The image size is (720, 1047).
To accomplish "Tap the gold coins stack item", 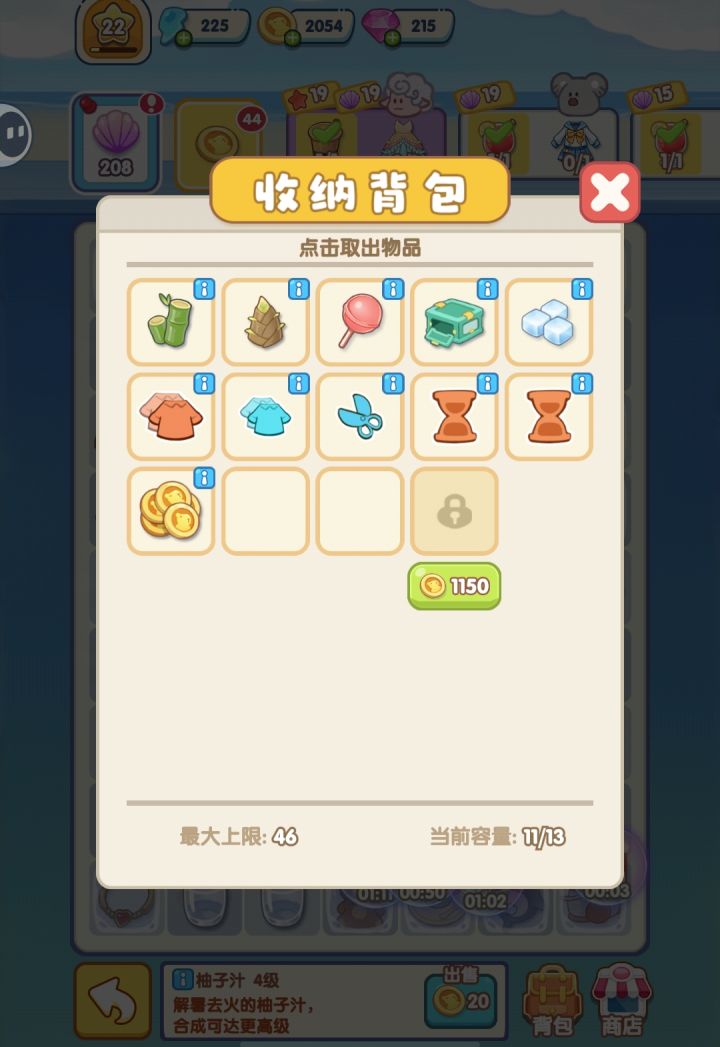I will pyautogui.click(x=170, y=512).
